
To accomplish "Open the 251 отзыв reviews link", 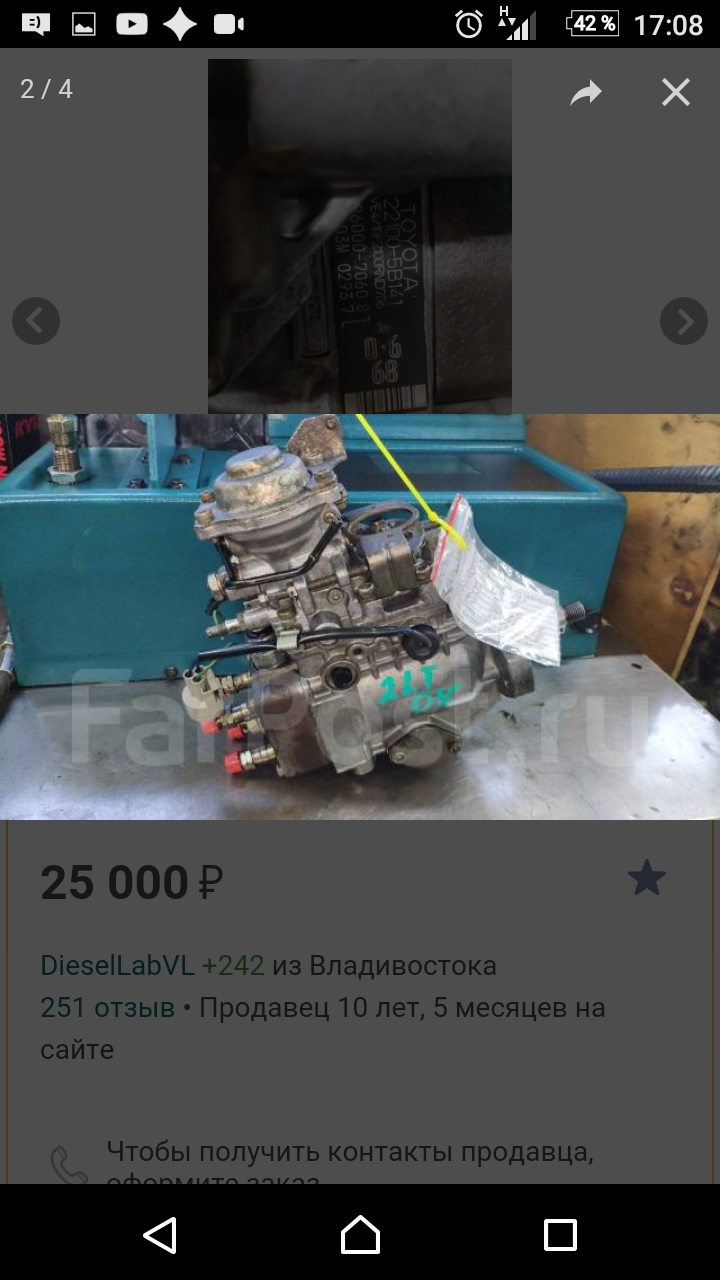I will click(107, 1007).
